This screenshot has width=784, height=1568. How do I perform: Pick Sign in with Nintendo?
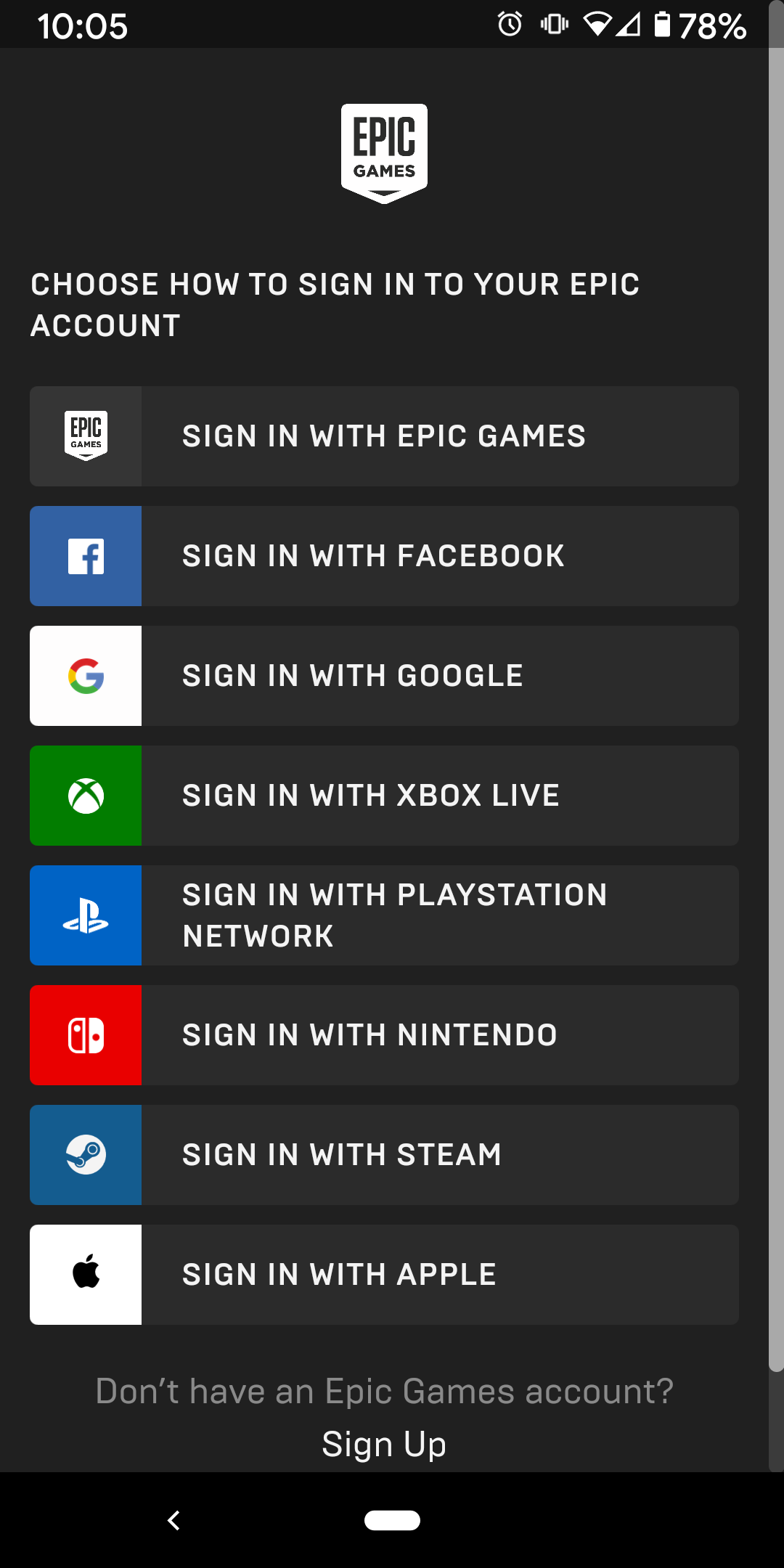(x=384, y=1035)
